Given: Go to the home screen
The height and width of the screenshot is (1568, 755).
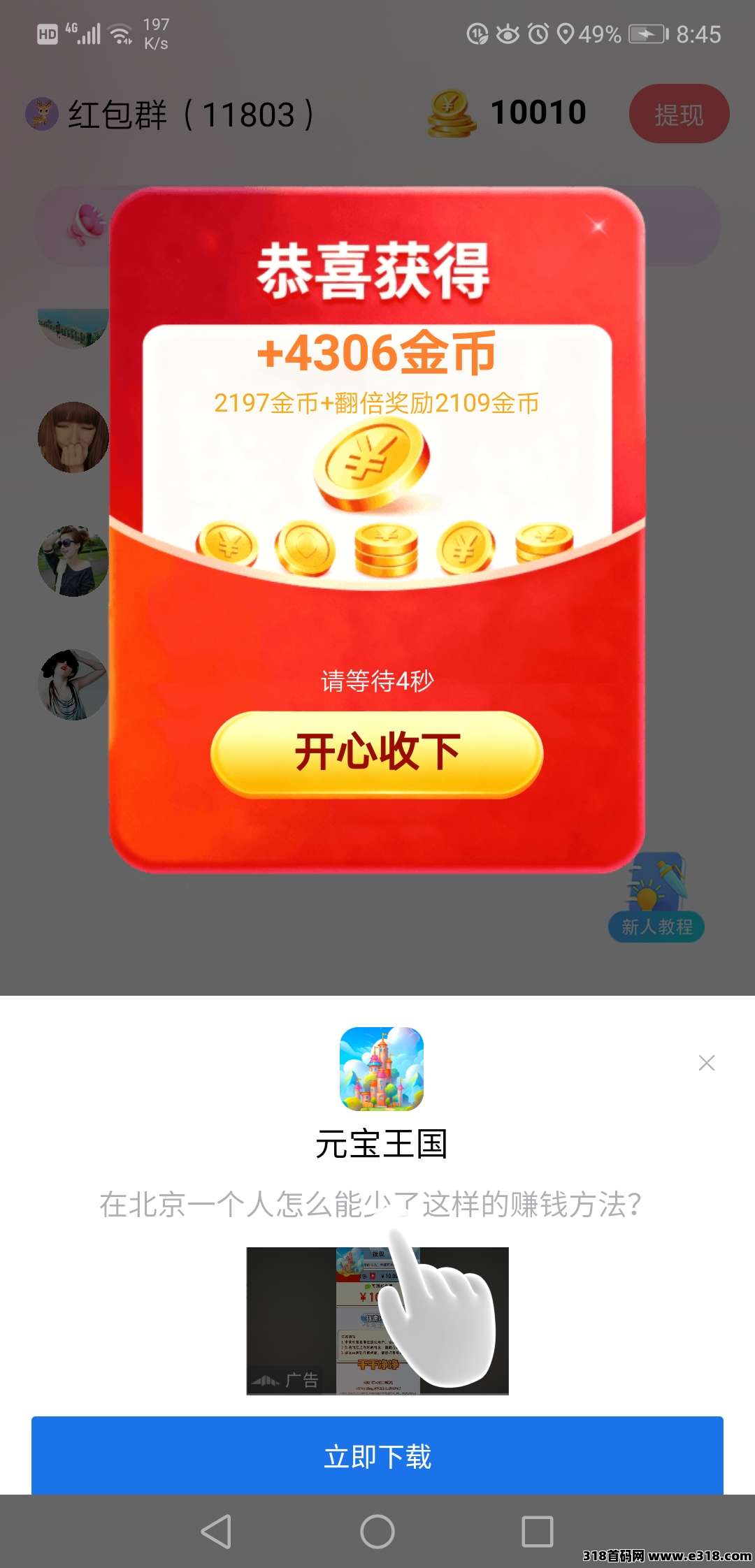Looking at the screenshot, I should [377, 1532].
